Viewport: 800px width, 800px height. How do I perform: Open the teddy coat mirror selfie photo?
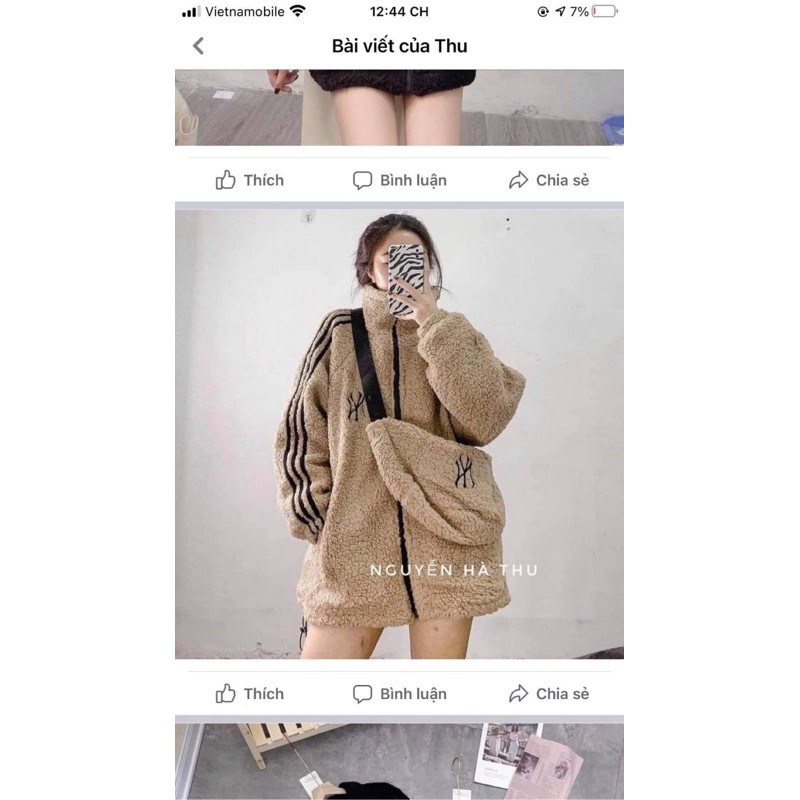[x=399, y=434]
